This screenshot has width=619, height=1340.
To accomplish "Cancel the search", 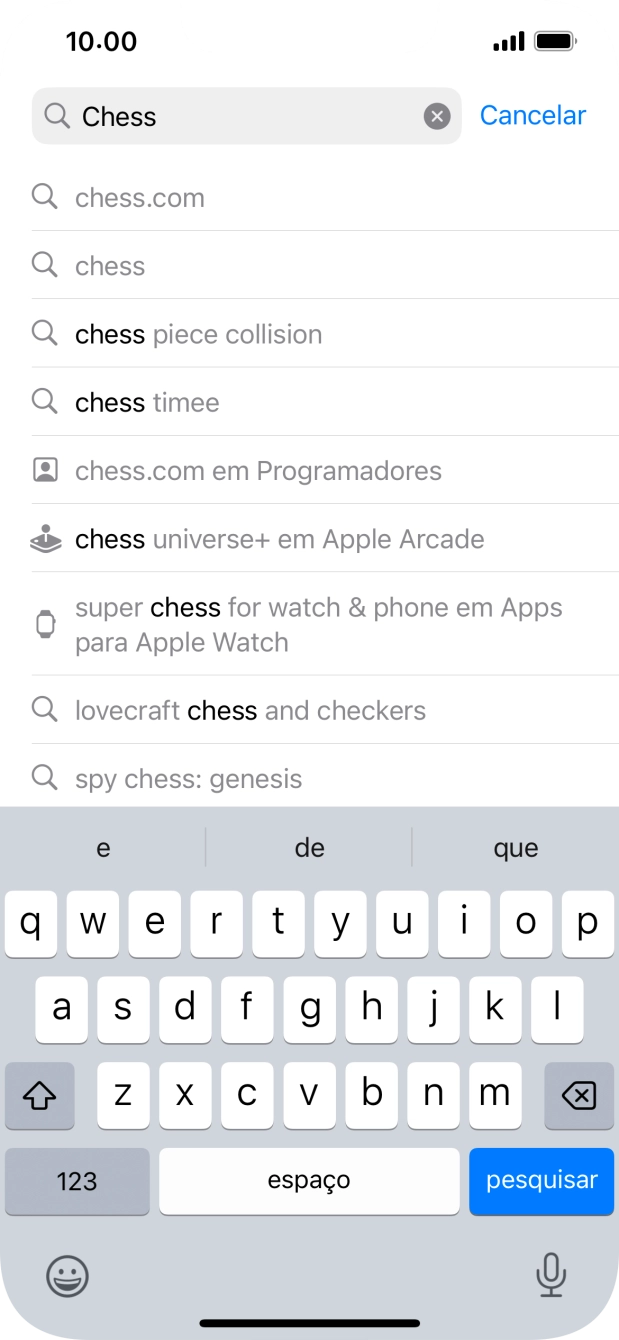I will (532, 116).
